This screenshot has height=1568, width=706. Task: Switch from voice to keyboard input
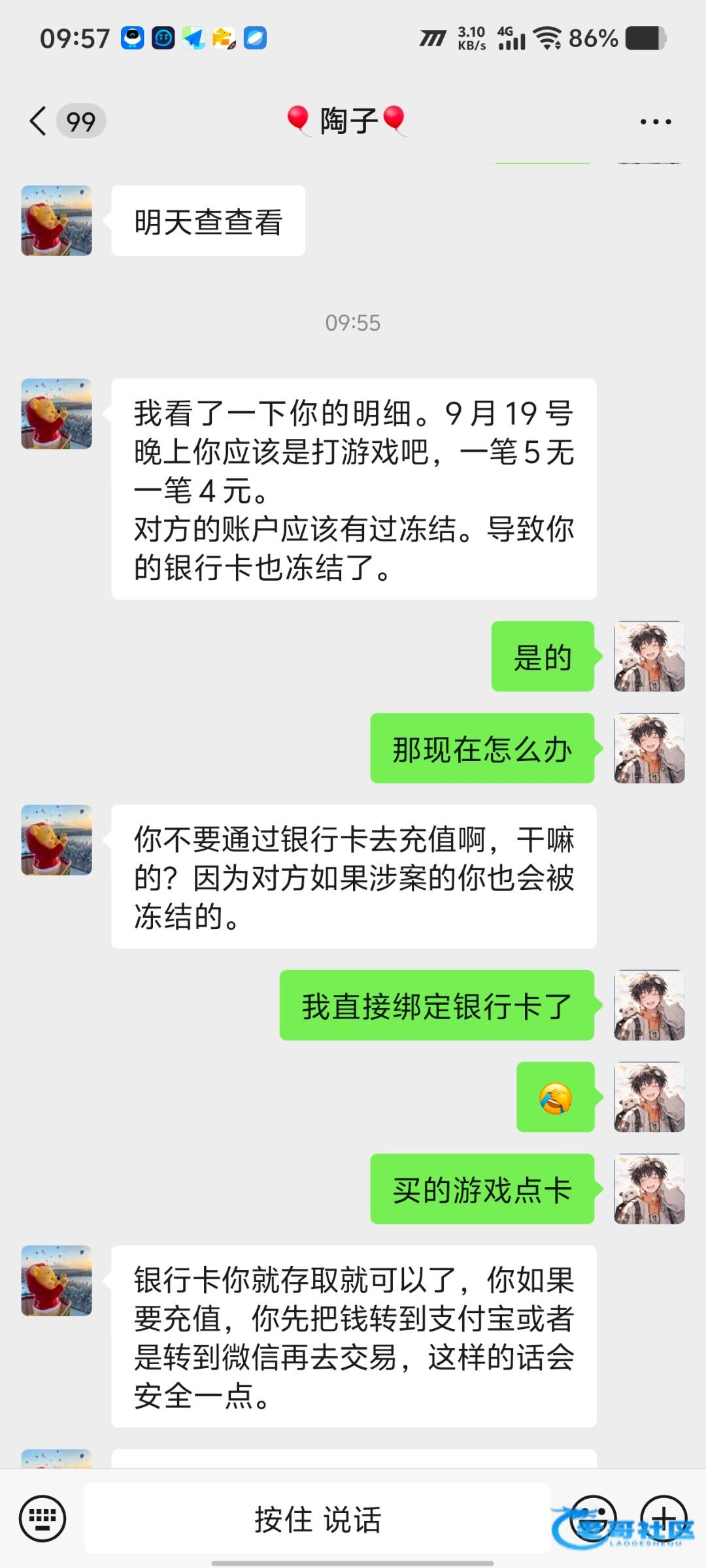point(42,1518)
